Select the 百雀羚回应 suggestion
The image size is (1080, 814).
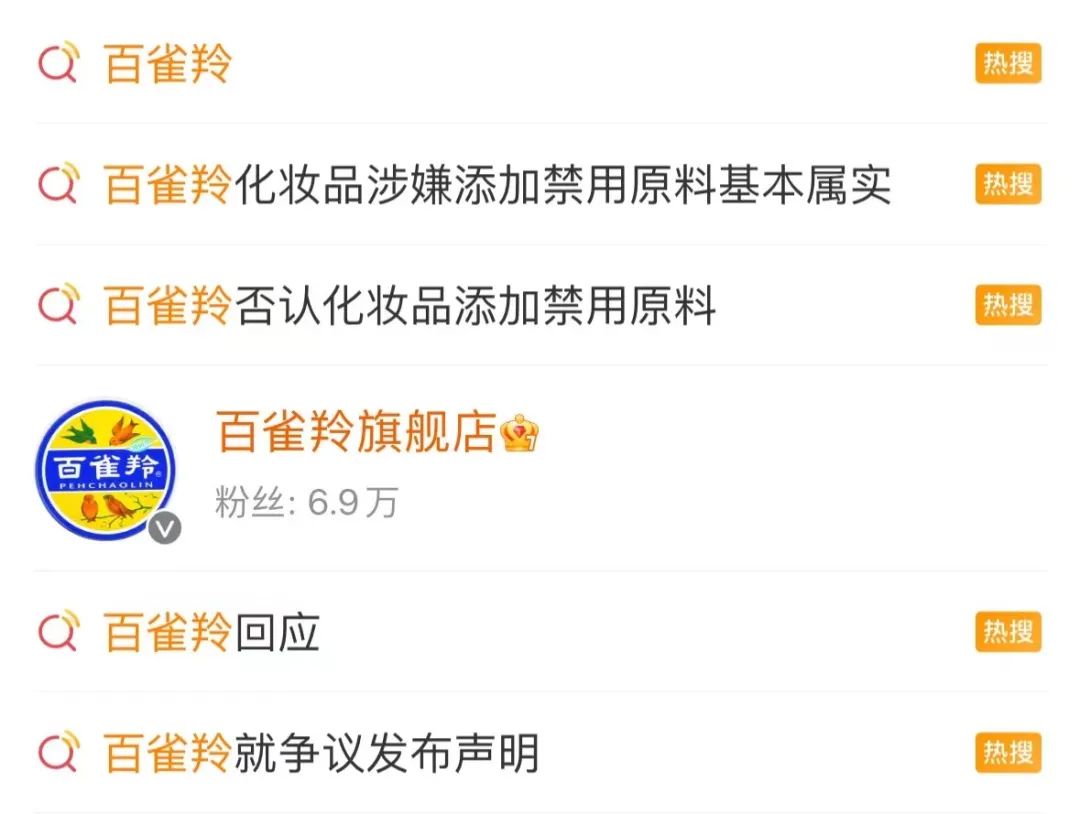212,632
